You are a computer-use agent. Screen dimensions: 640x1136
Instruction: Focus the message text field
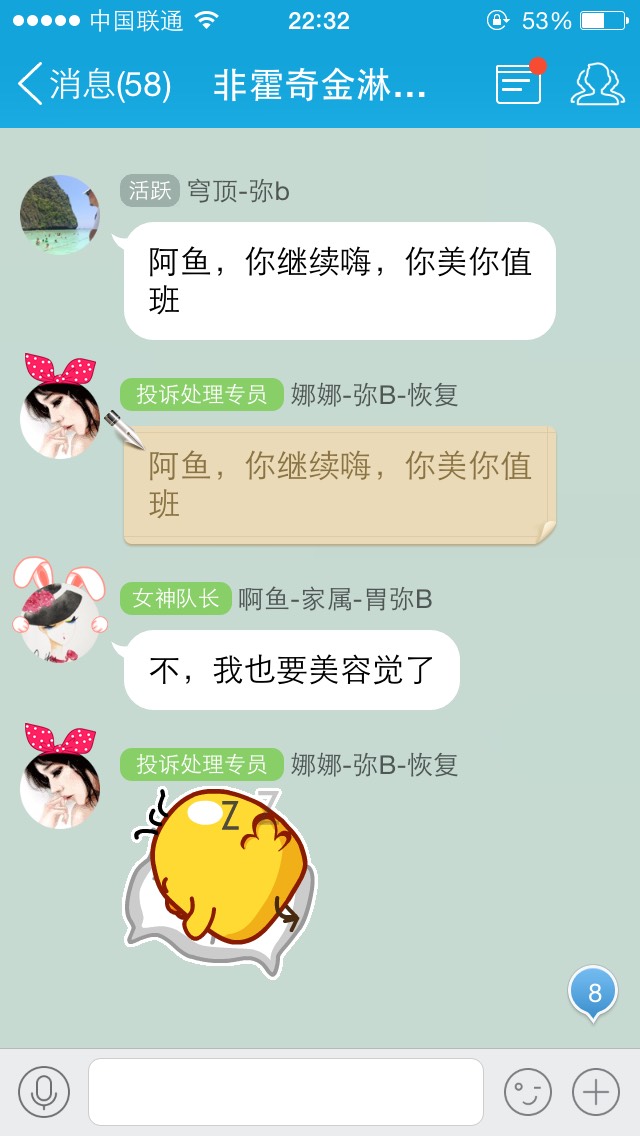286,1092
